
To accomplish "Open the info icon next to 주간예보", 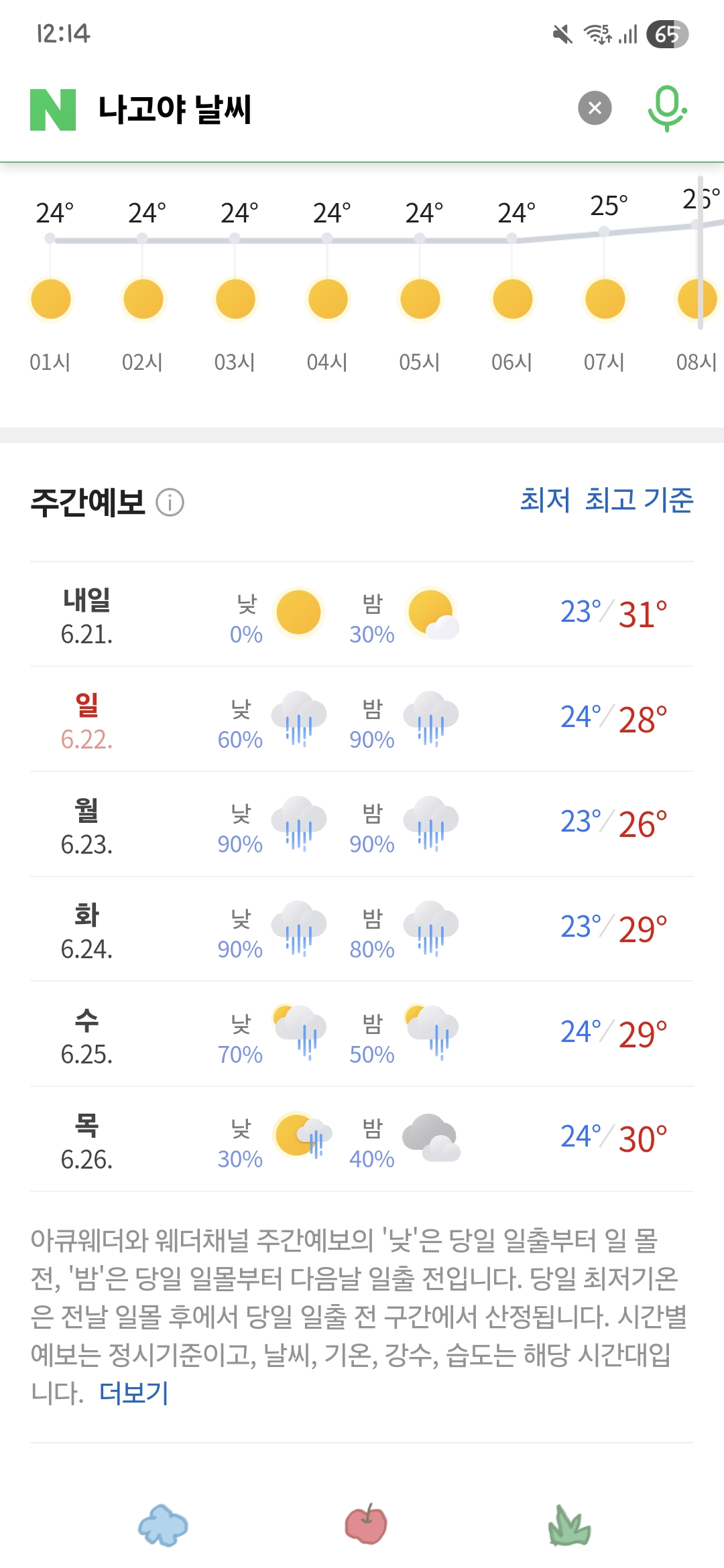I will 170,502.
